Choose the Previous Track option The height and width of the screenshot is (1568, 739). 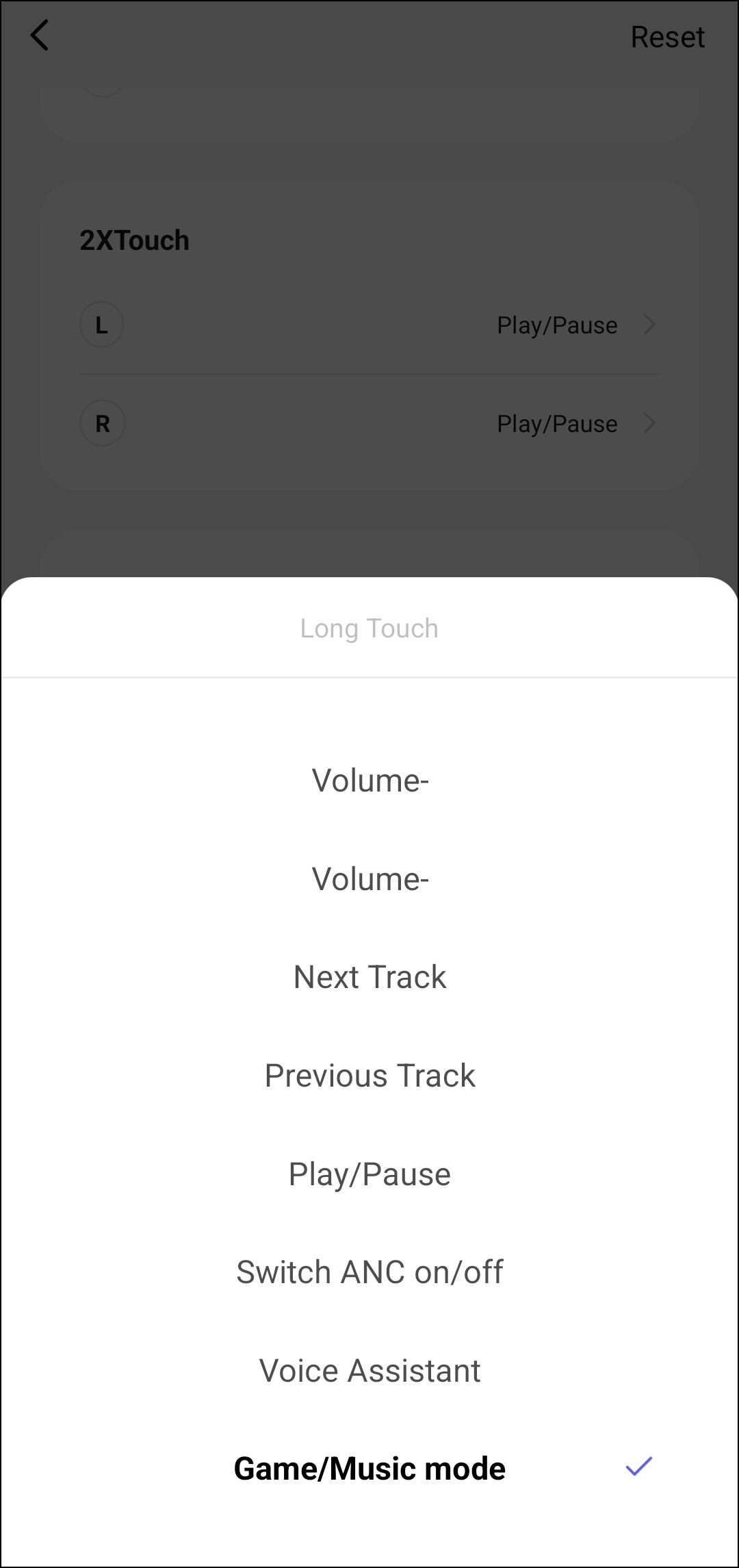coord(369,1076)
